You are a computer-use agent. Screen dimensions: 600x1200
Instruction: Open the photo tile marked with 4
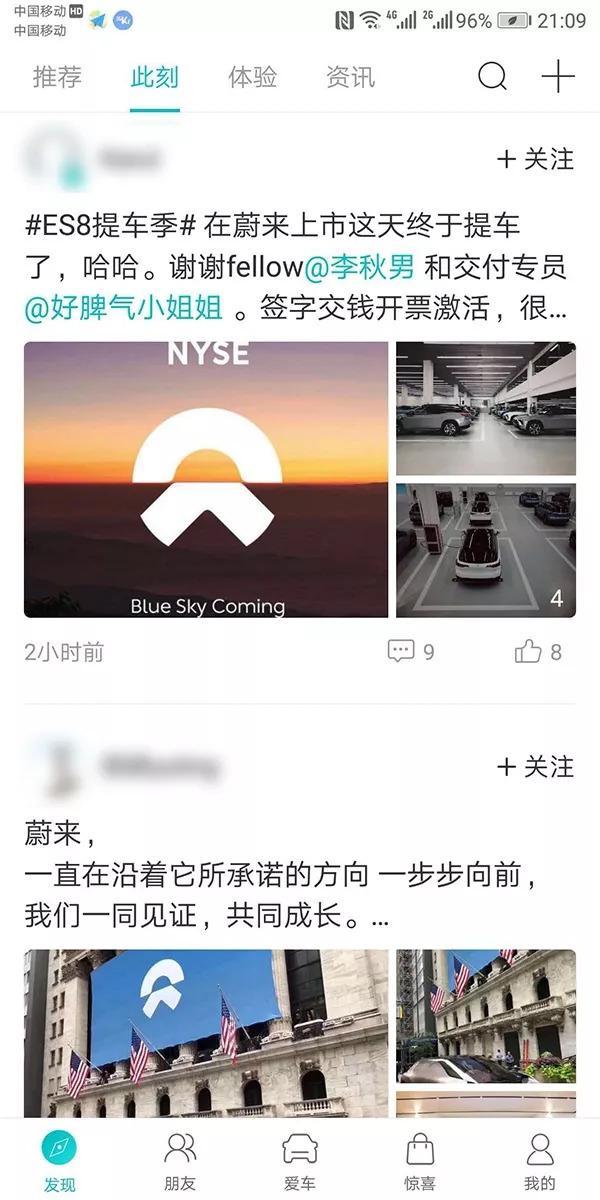[486, 550]
